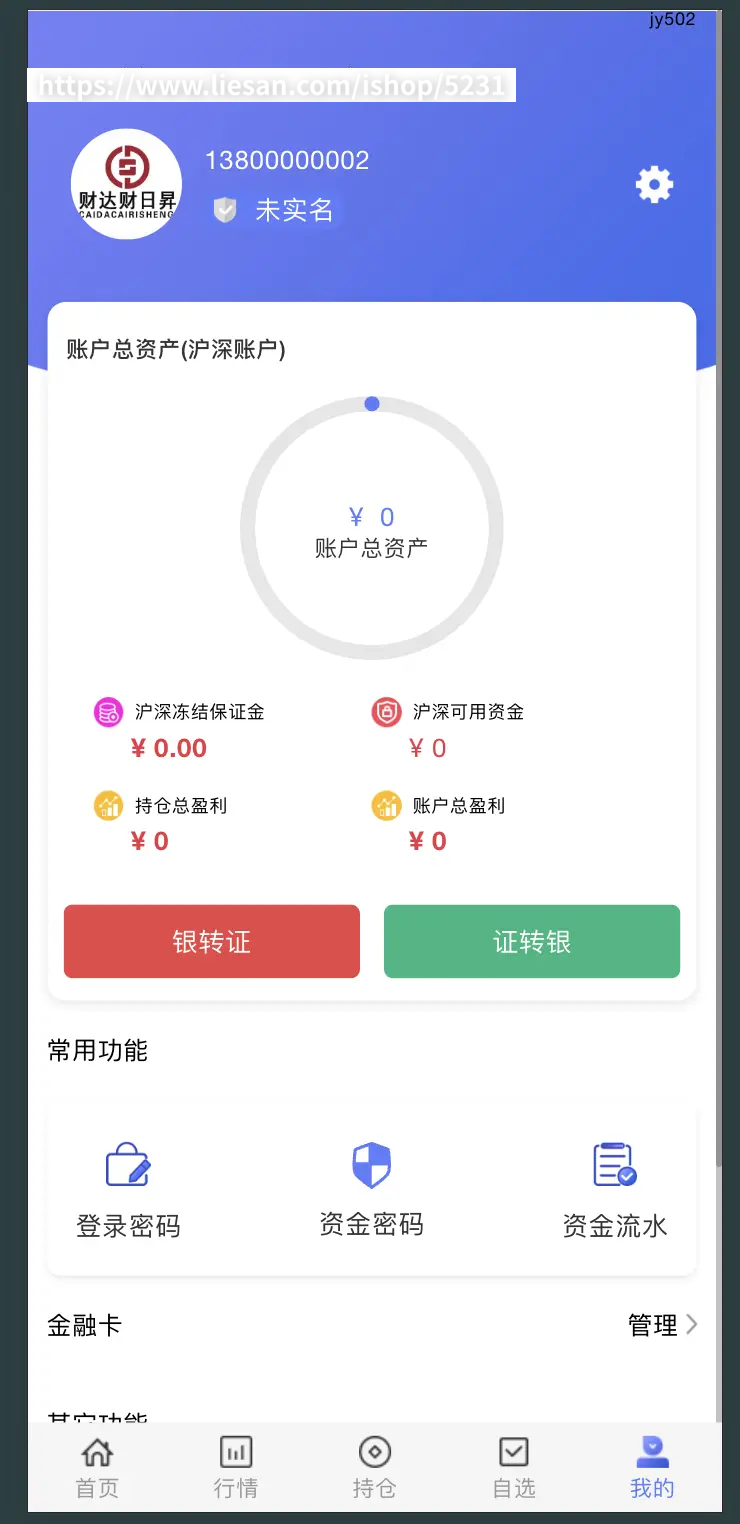Switch to the 首页 tab
Screen dimensions: 740x1524
coord(97,1467)
